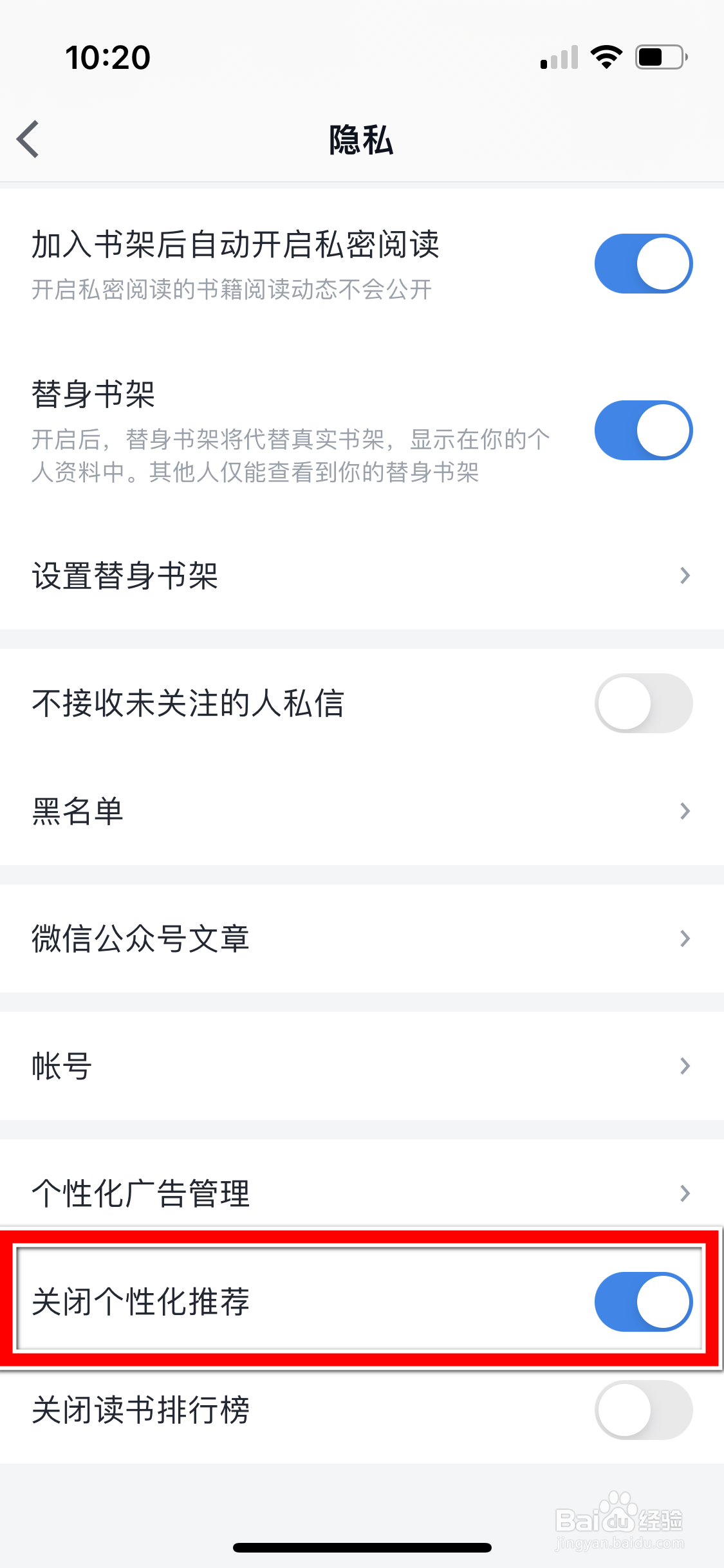This screenshot has height=1568, width=724.
Task: Tap the cellular signal bars icon
Action: 557,57
